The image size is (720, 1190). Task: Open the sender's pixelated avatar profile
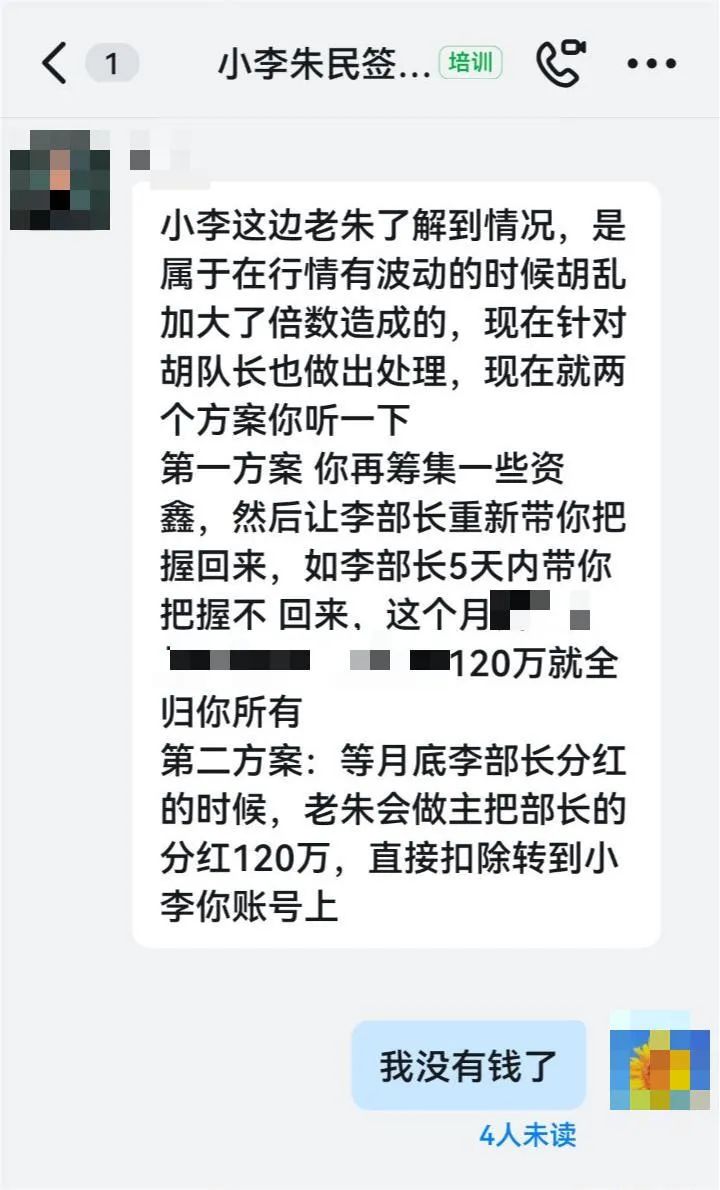(60, 181)
